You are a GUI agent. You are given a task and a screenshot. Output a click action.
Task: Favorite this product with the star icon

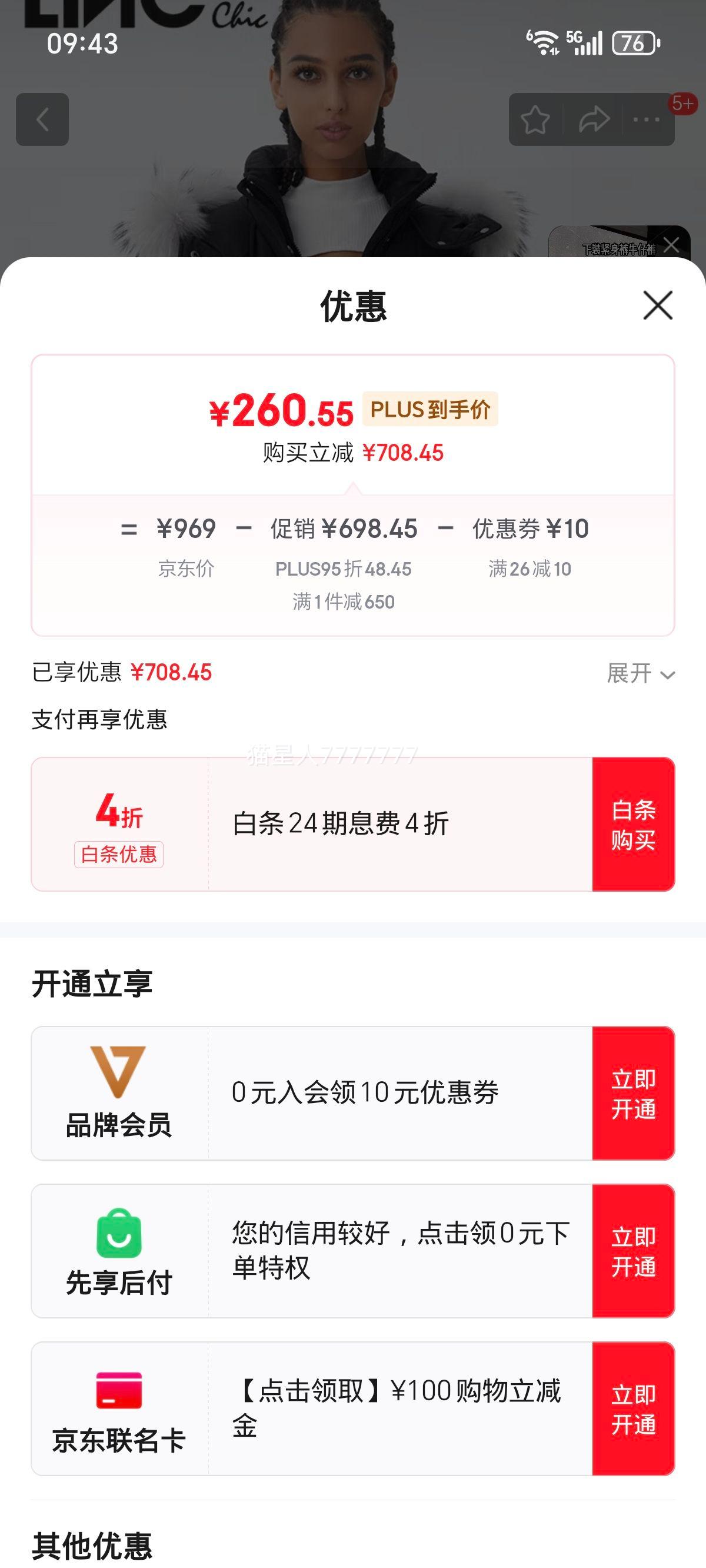click(x=535, y=119)
